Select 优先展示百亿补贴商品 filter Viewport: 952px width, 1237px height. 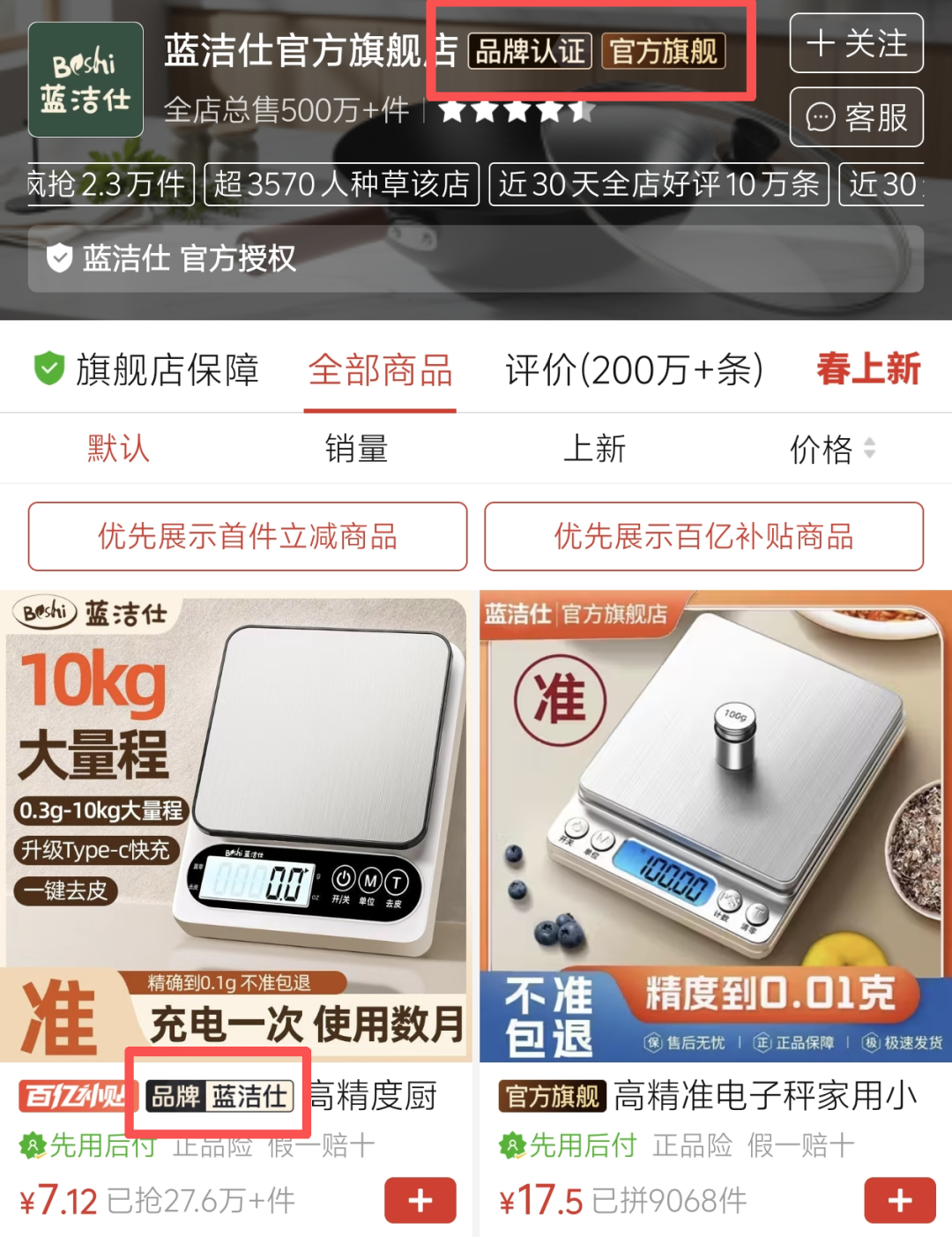click(x=703, y=536)
